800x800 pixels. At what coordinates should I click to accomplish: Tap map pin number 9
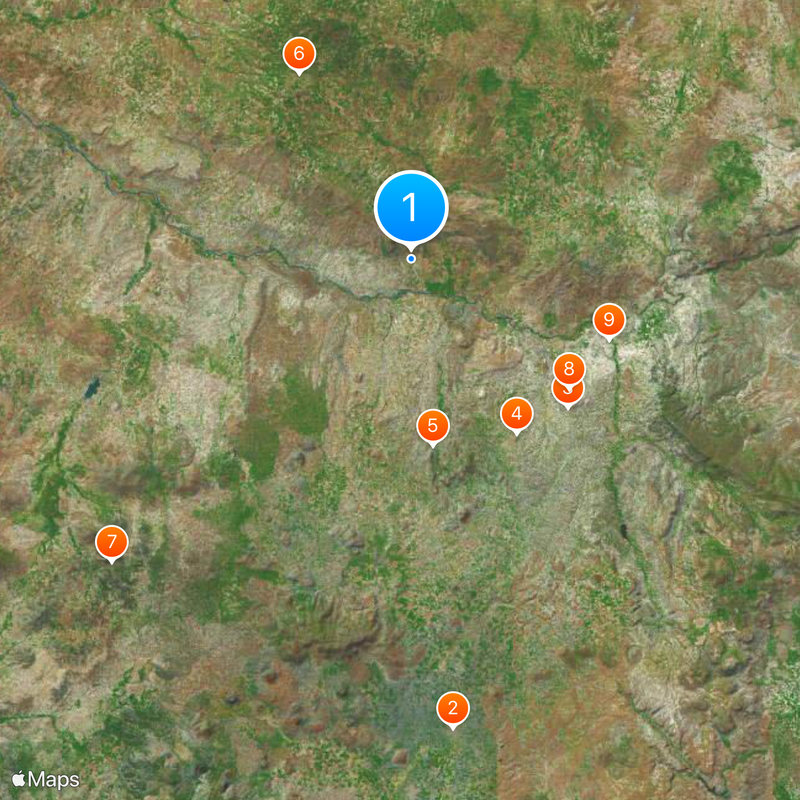[608, 320]
